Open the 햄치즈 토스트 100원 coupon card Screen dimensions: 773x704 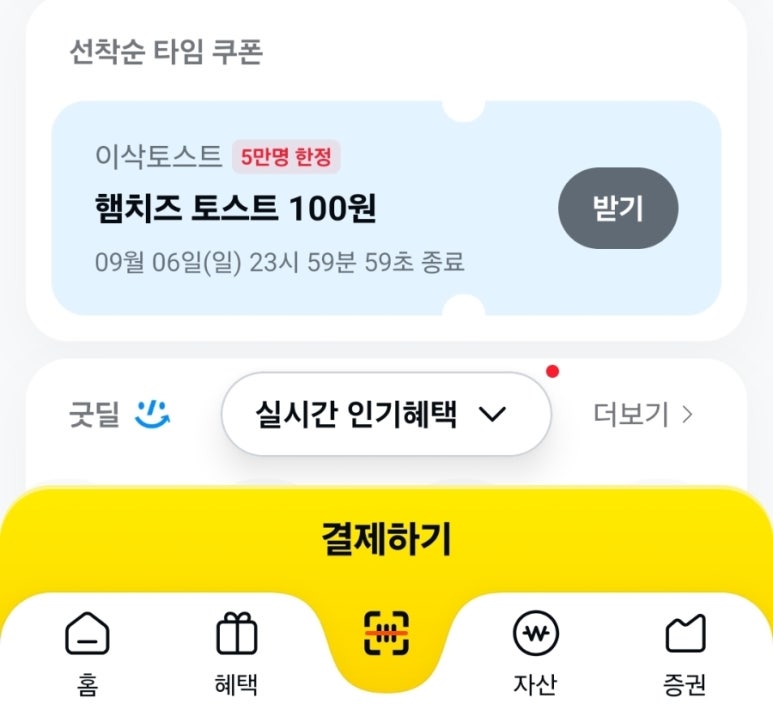pyautogui.click(x=386, y=208)
